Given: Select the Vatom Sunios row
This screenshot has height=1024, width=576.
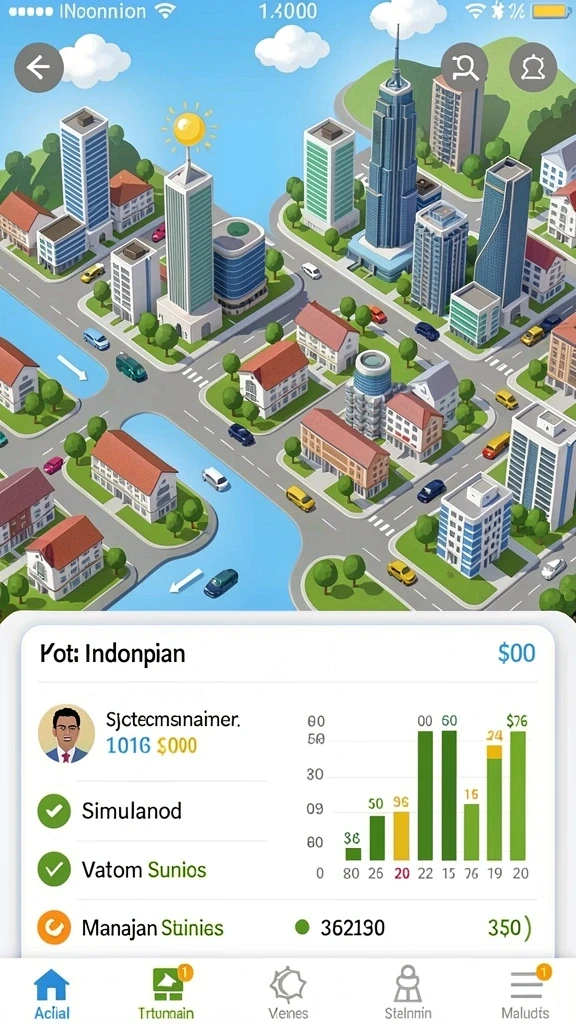Looking at the screenshot, I should click(152, 869).
